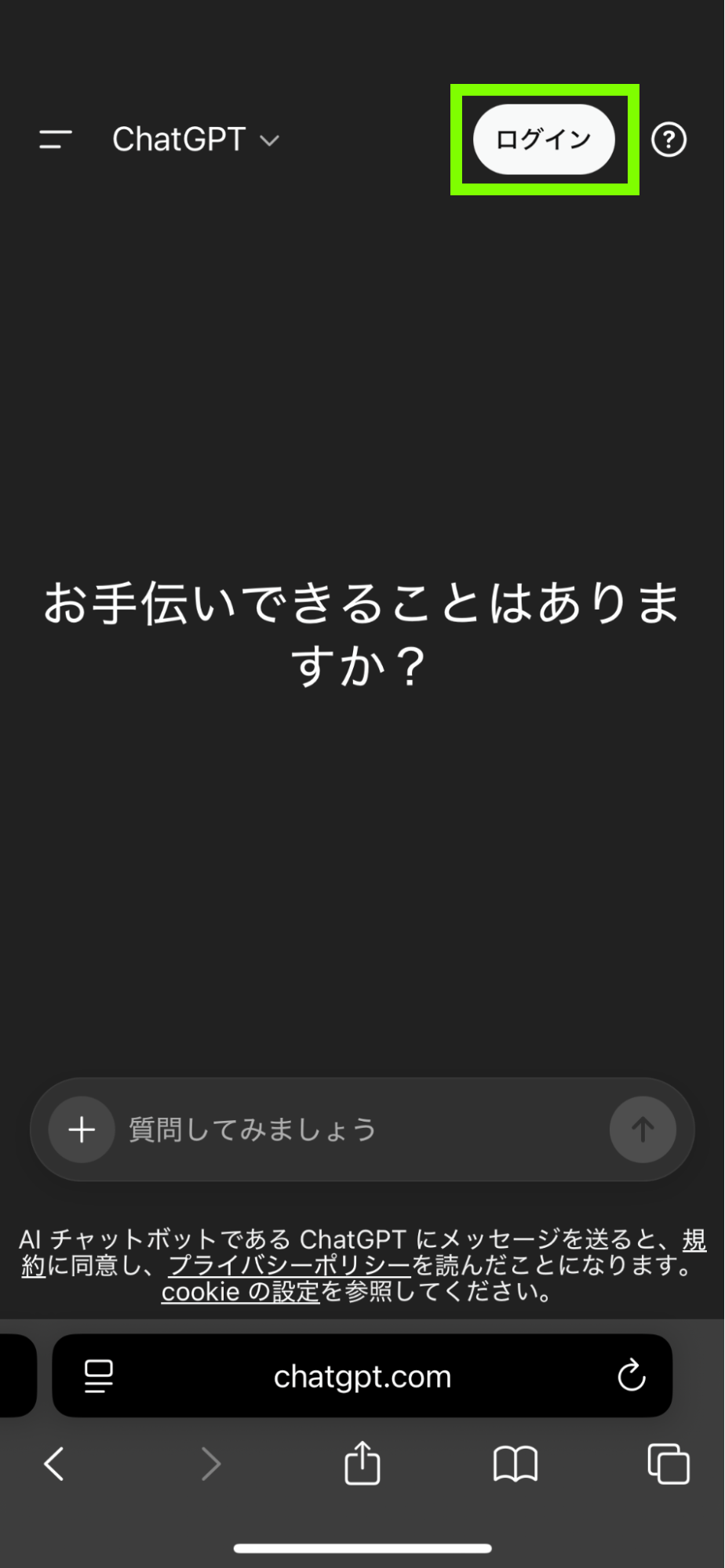The image size is (725, 1568).
Task: Tap the help question mark icon
Action: click(x=669, y=140)
